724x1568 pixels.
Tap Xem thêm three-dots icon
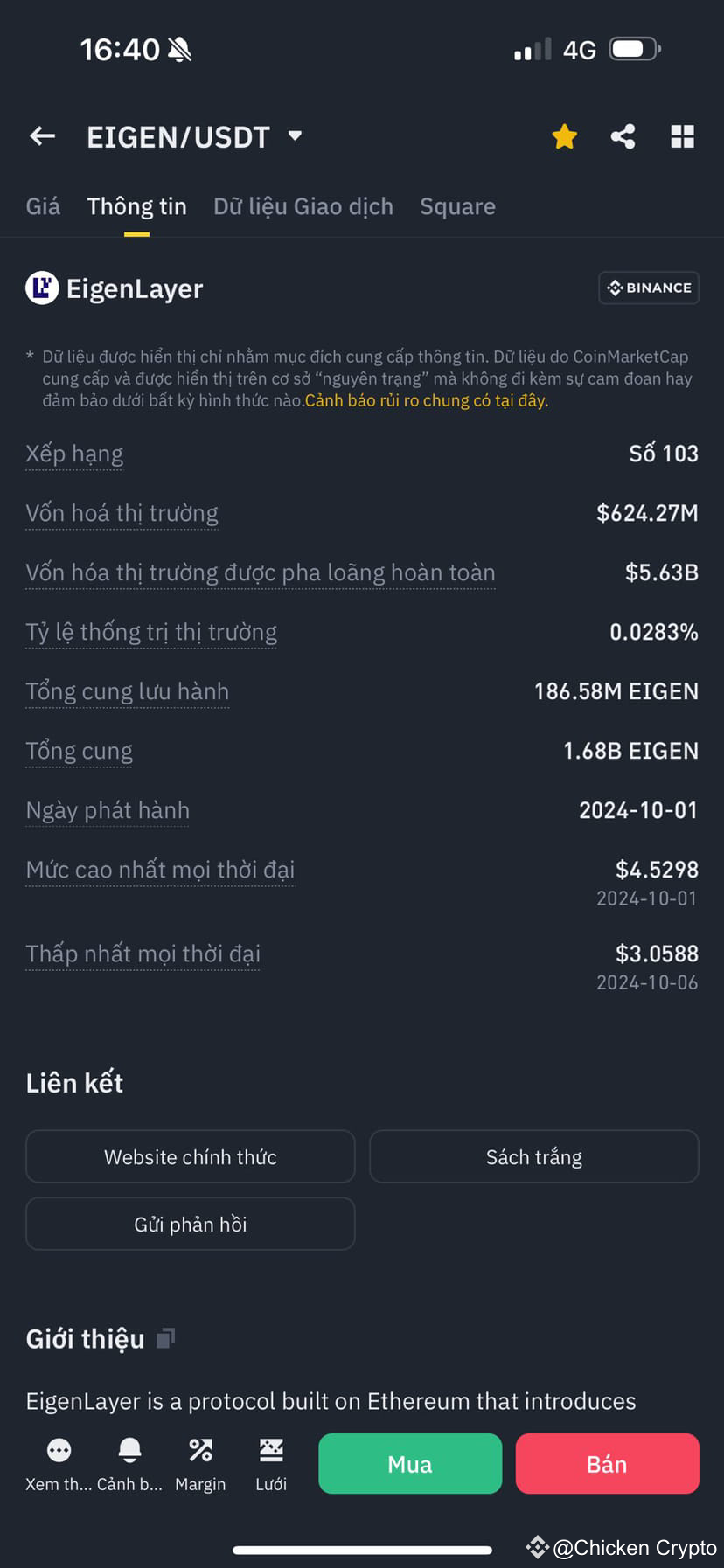click(x=59, y=1463)
